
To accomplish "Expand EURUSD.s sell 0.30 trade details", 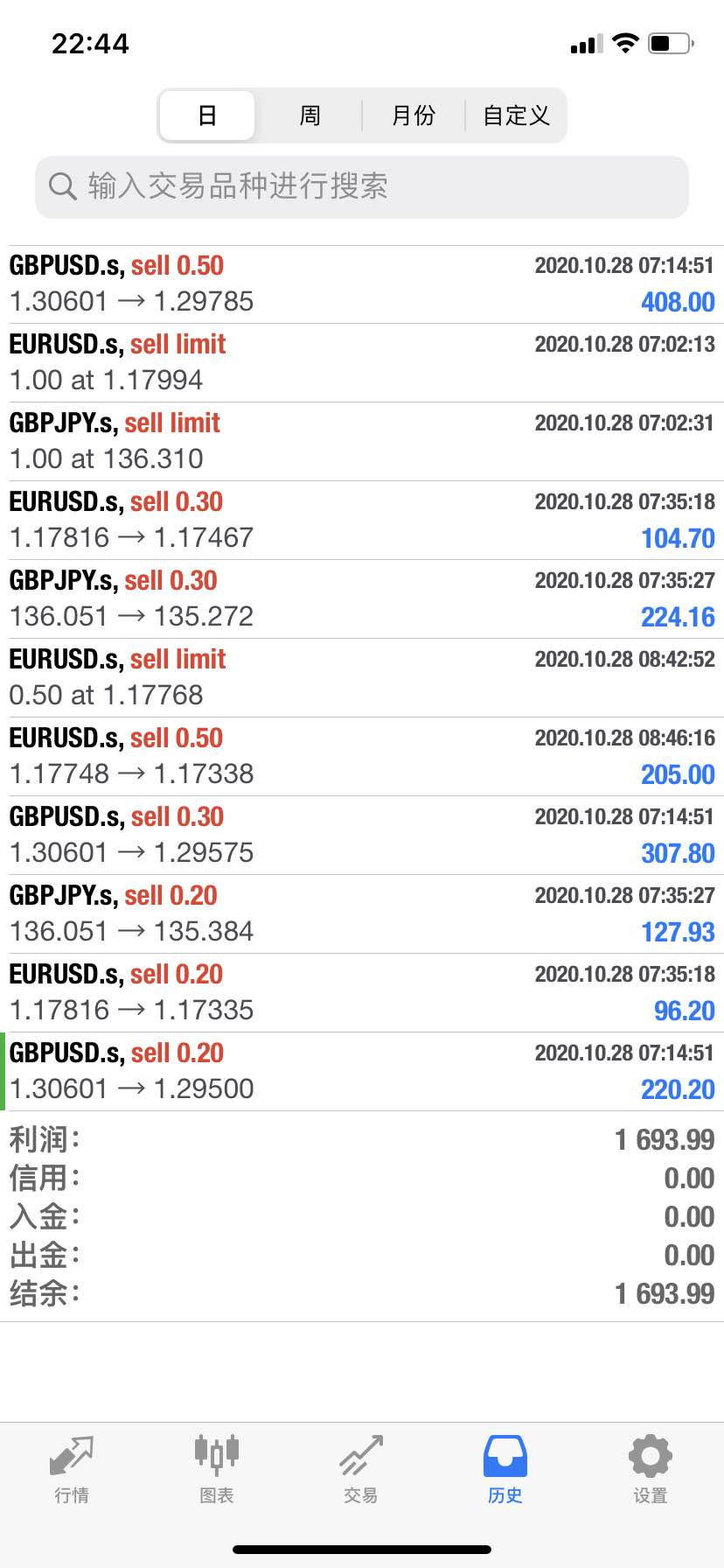I will pyautogui.click(x=362, y=521).
